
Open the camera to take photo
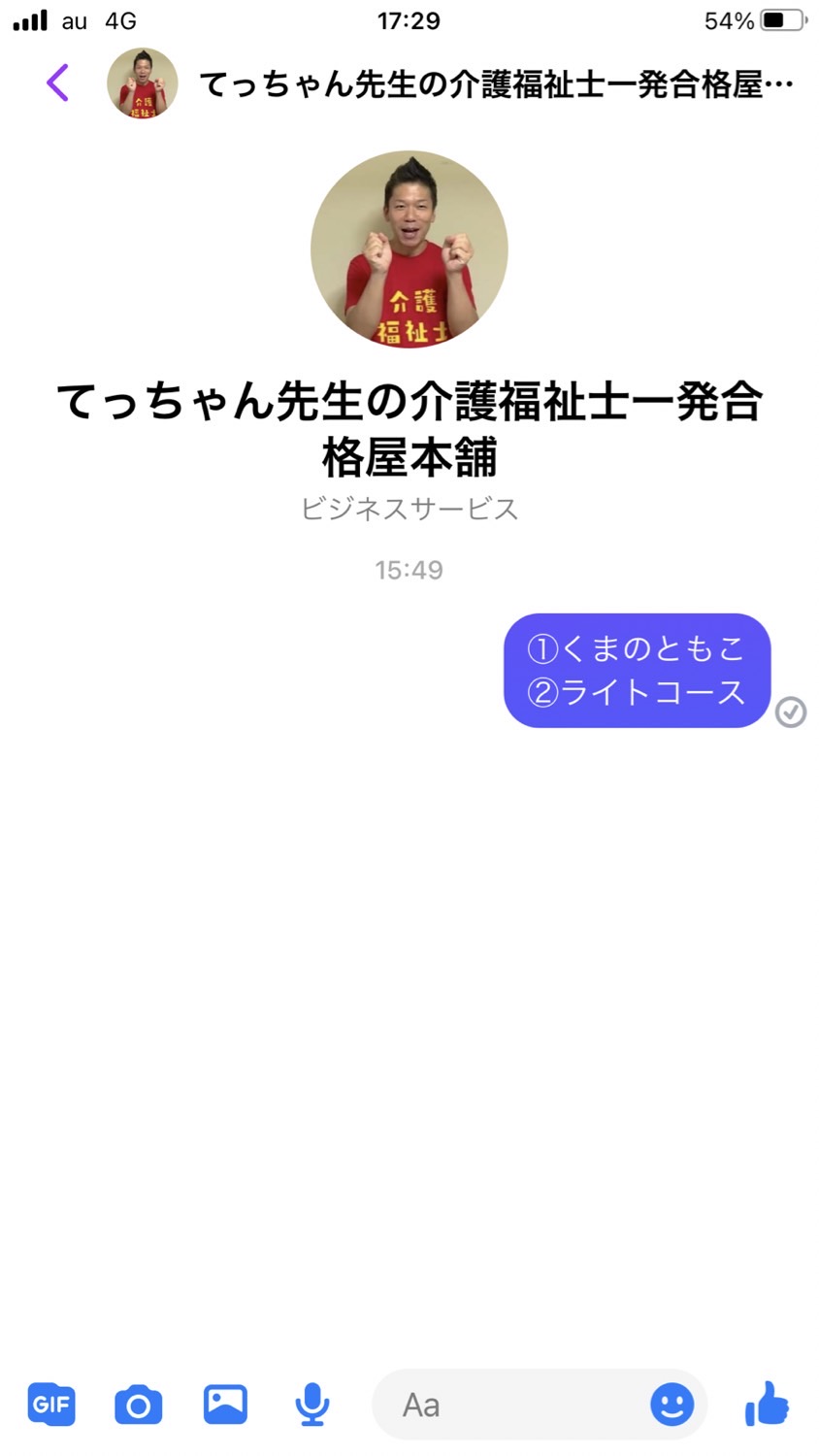(139, 1405)
